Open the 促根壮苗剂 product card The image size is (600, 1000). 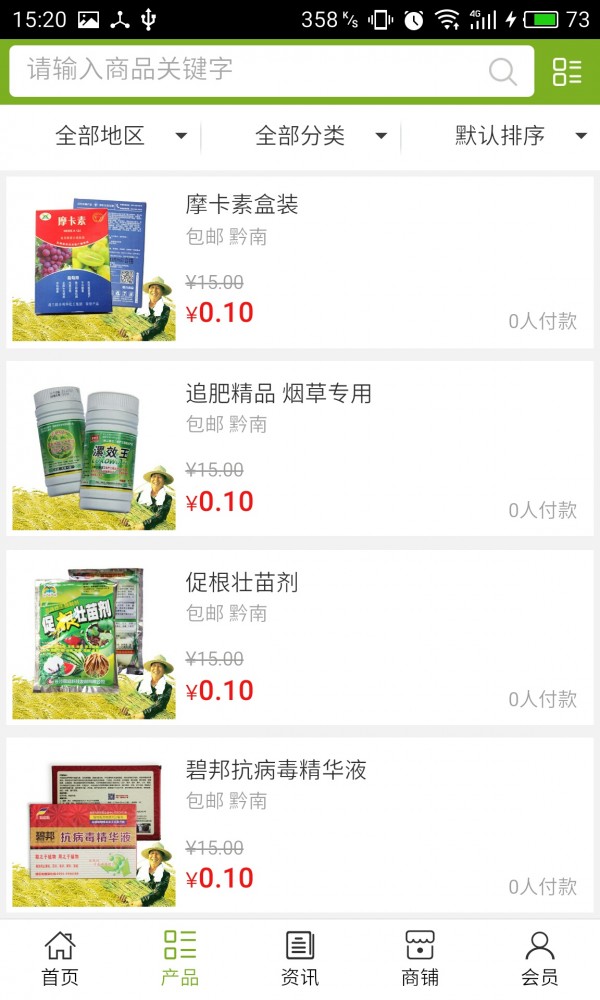tap(300, 638)
